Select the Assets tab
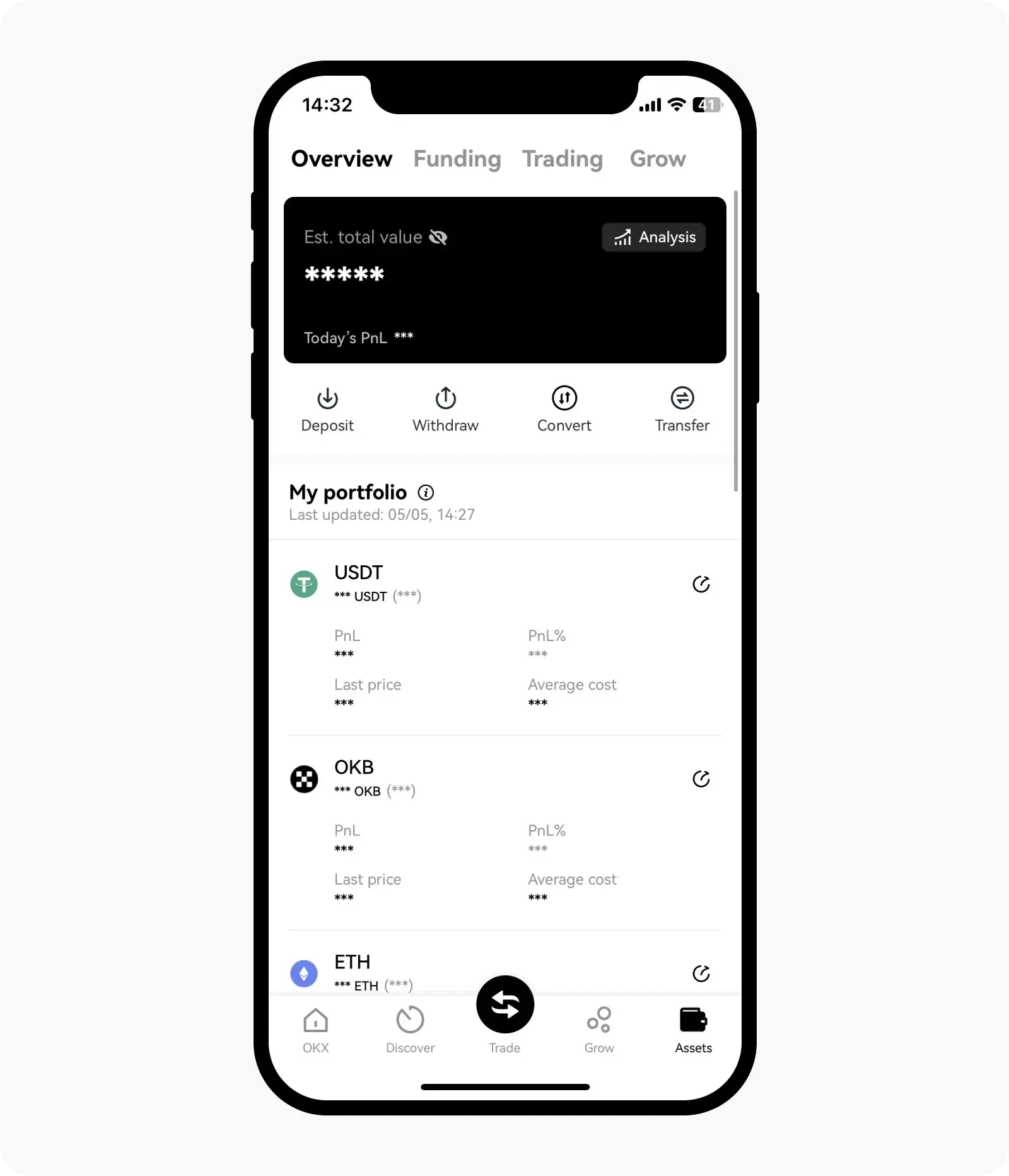Viewport: 1009px width, 1176px height. (693, 1031)
